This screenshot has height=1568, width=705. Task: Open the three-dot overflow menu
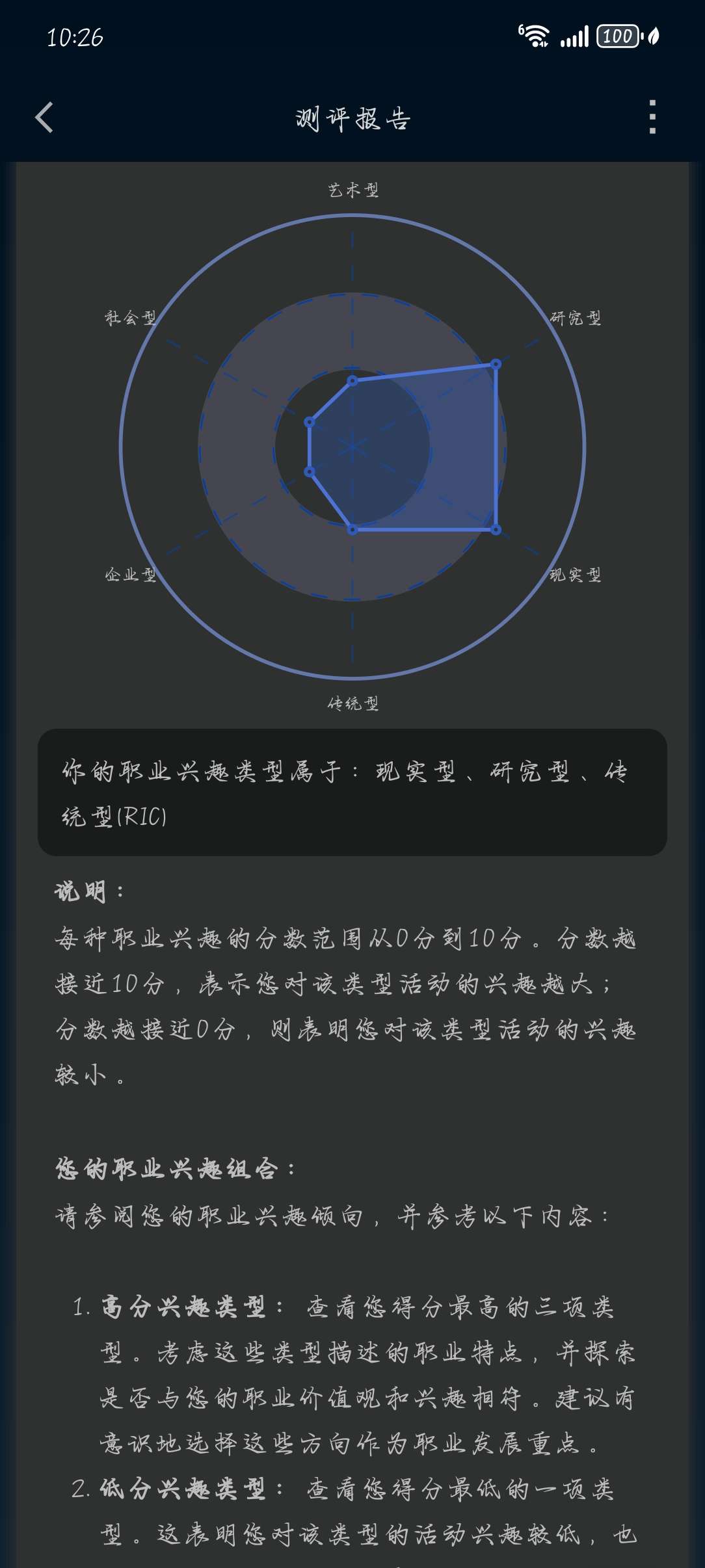pos(652,118)
